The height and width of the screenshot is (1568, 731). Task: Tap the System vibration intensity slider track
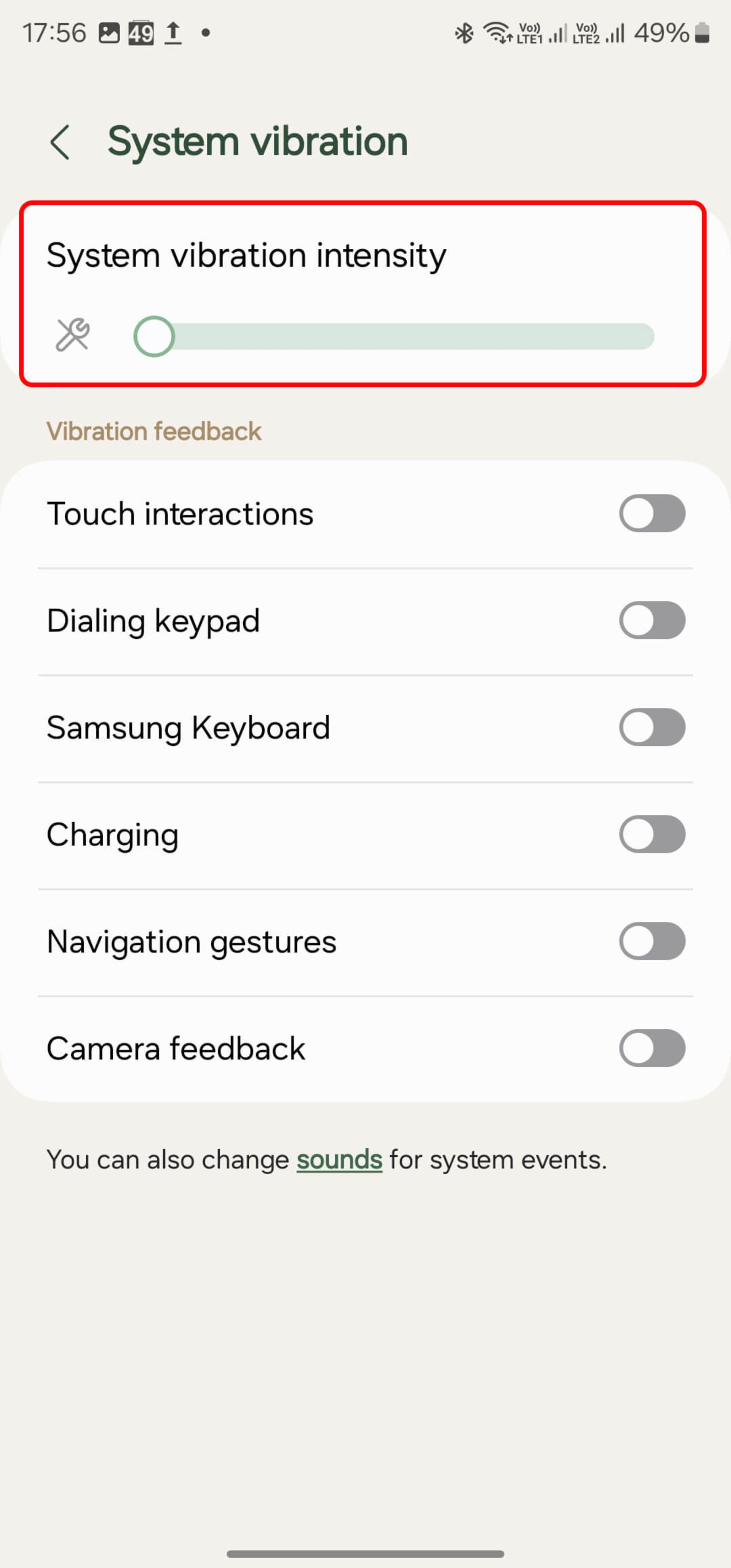coord(402,337)
